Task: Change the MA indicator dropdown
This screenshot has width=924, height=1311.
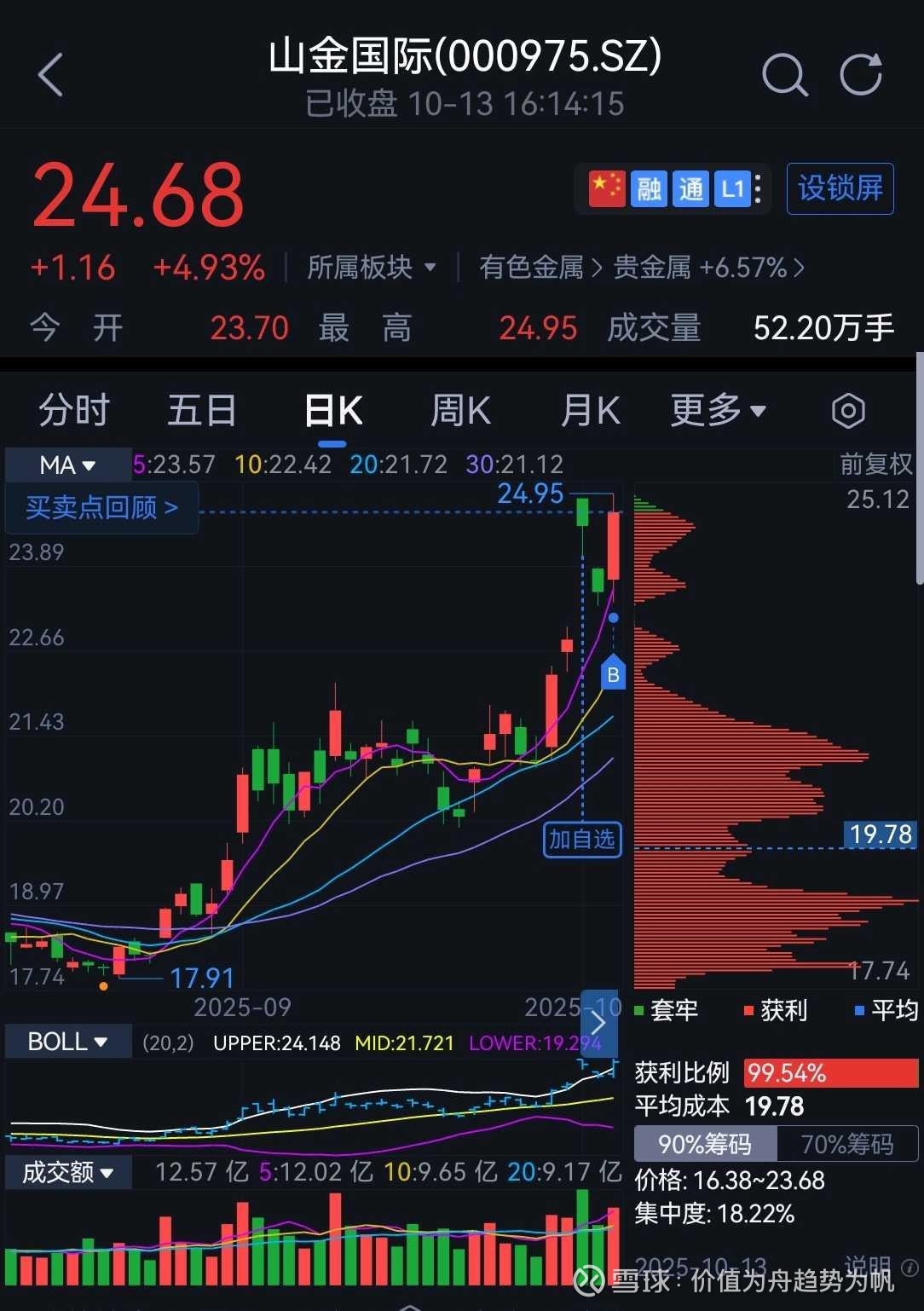Action: (67, 465)
